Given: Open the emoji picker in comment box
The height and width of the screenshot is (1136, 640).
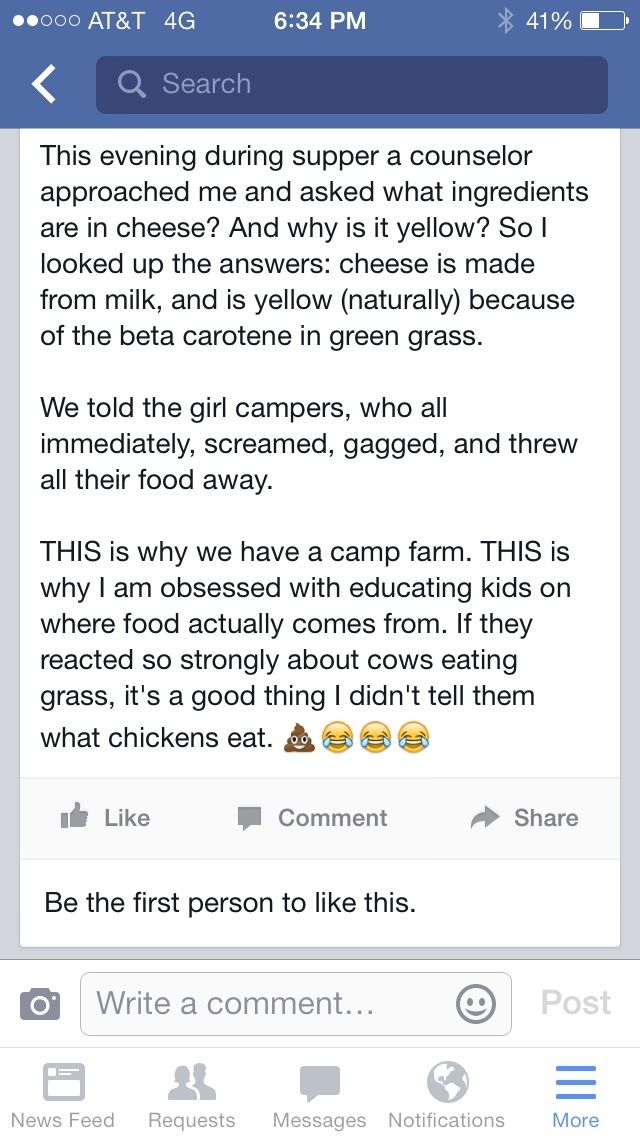Looking at the screenshot, I should (x=475, y=1003).
